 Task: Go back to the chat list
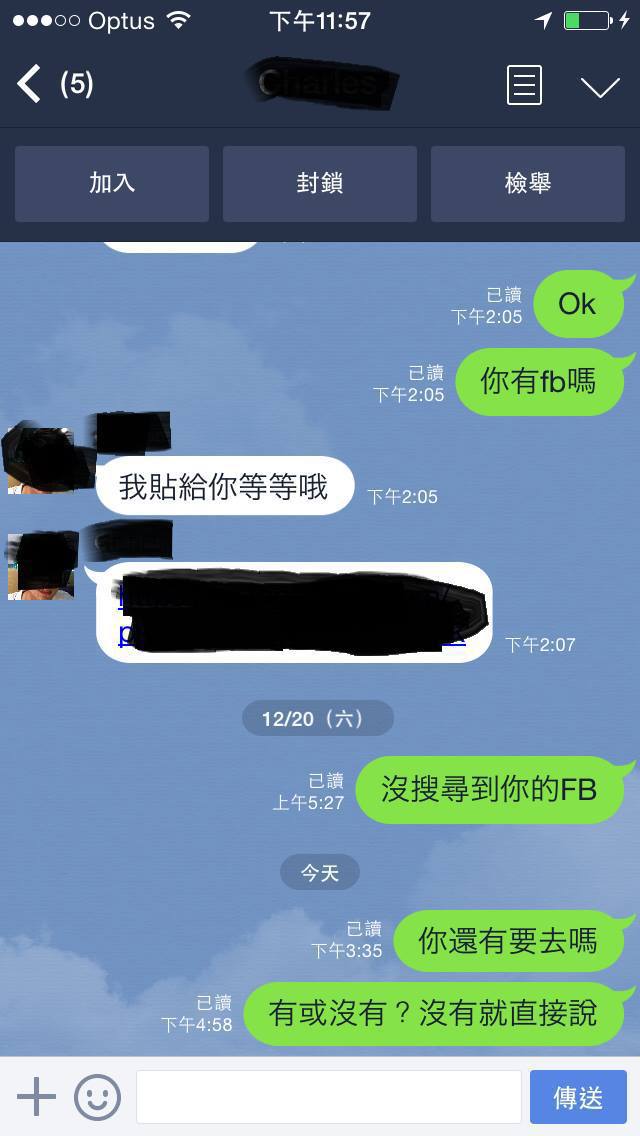pyautogui.click(x=30, y=84)
